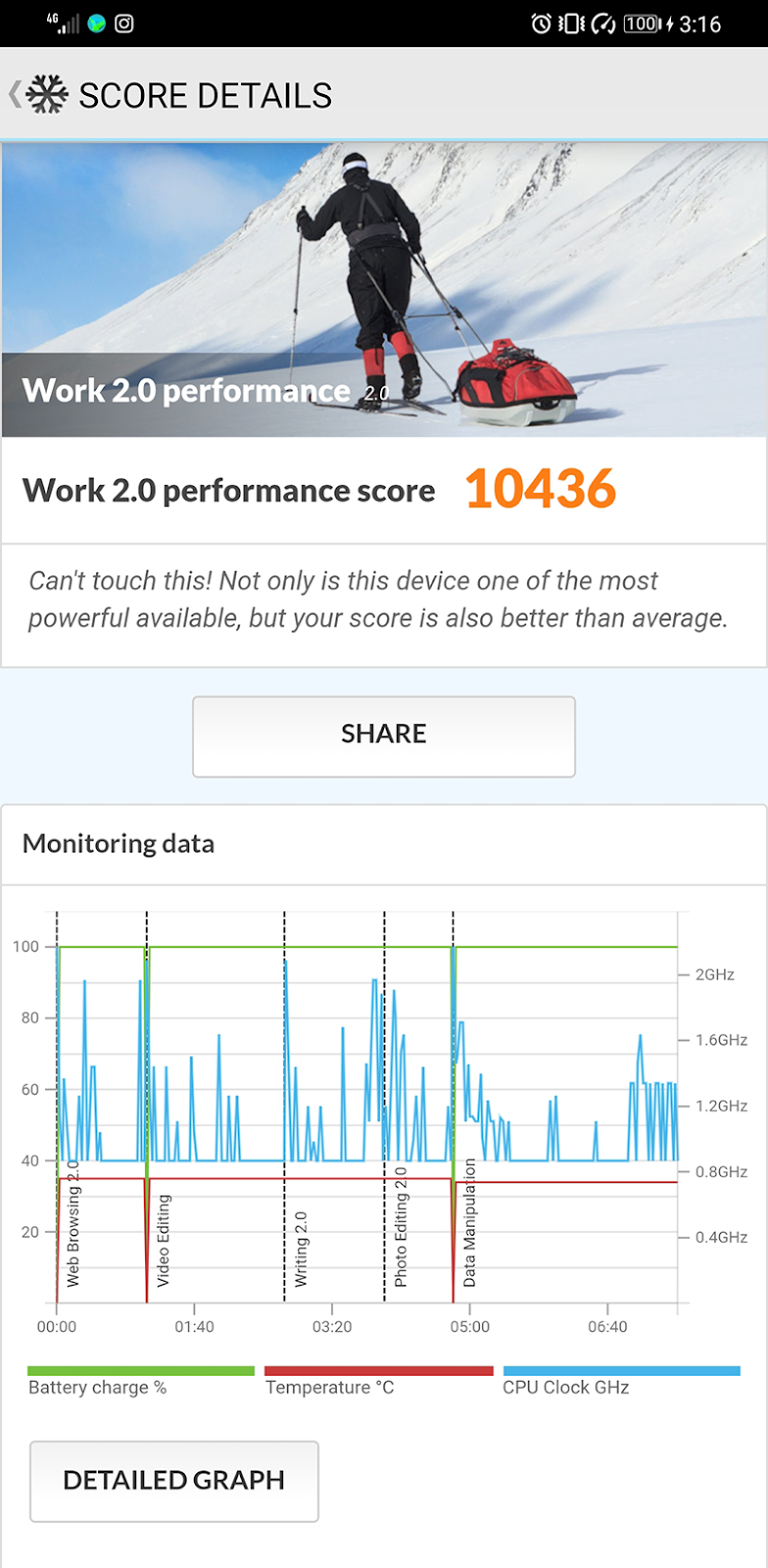The height and width of the screenshot is (1568, 768).
Task: Open the detailed graph view
Action: pos(173,1480)
